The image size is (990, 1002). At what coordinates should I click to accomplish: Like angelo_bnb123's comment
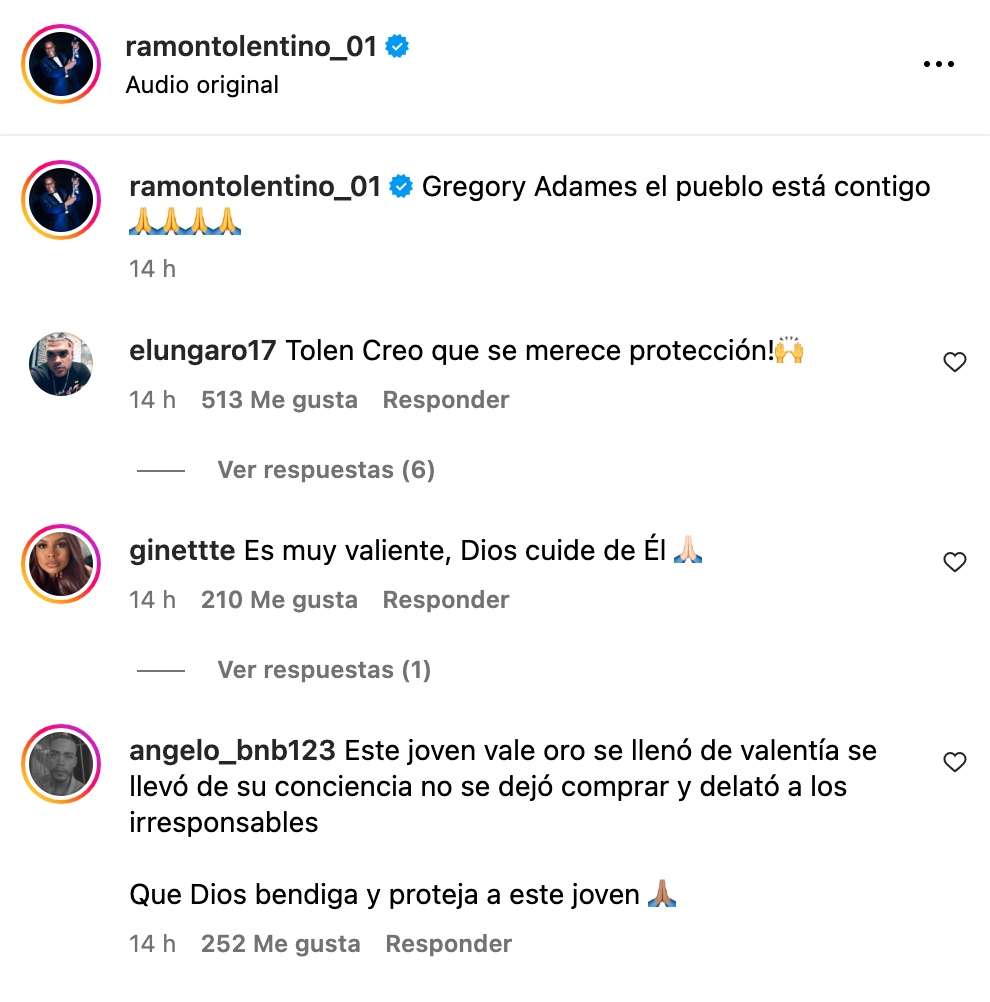955,762
